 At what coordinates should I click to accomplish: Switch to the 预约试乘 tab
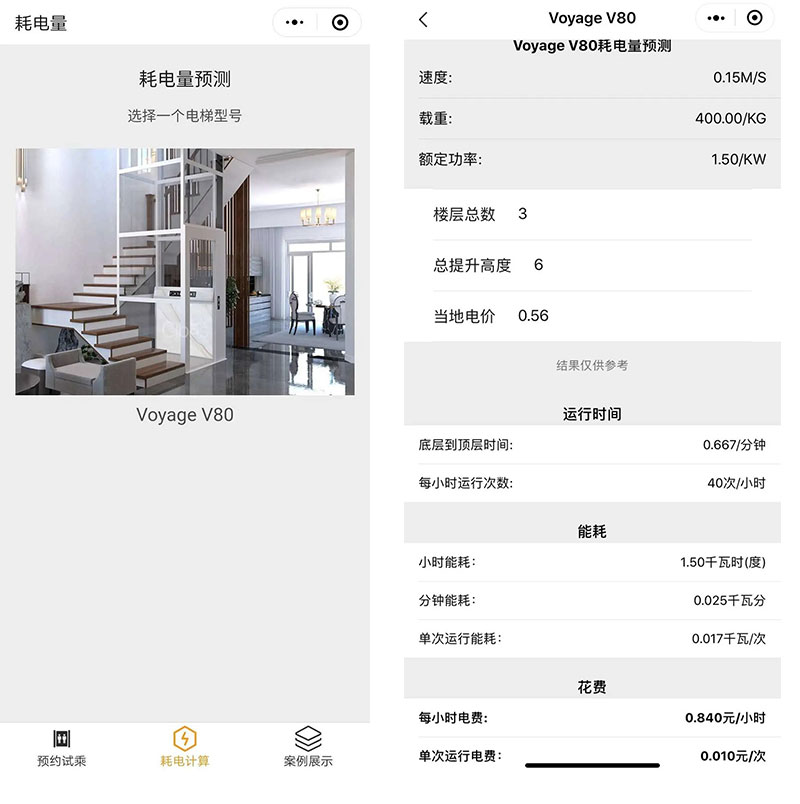point(62,748)
